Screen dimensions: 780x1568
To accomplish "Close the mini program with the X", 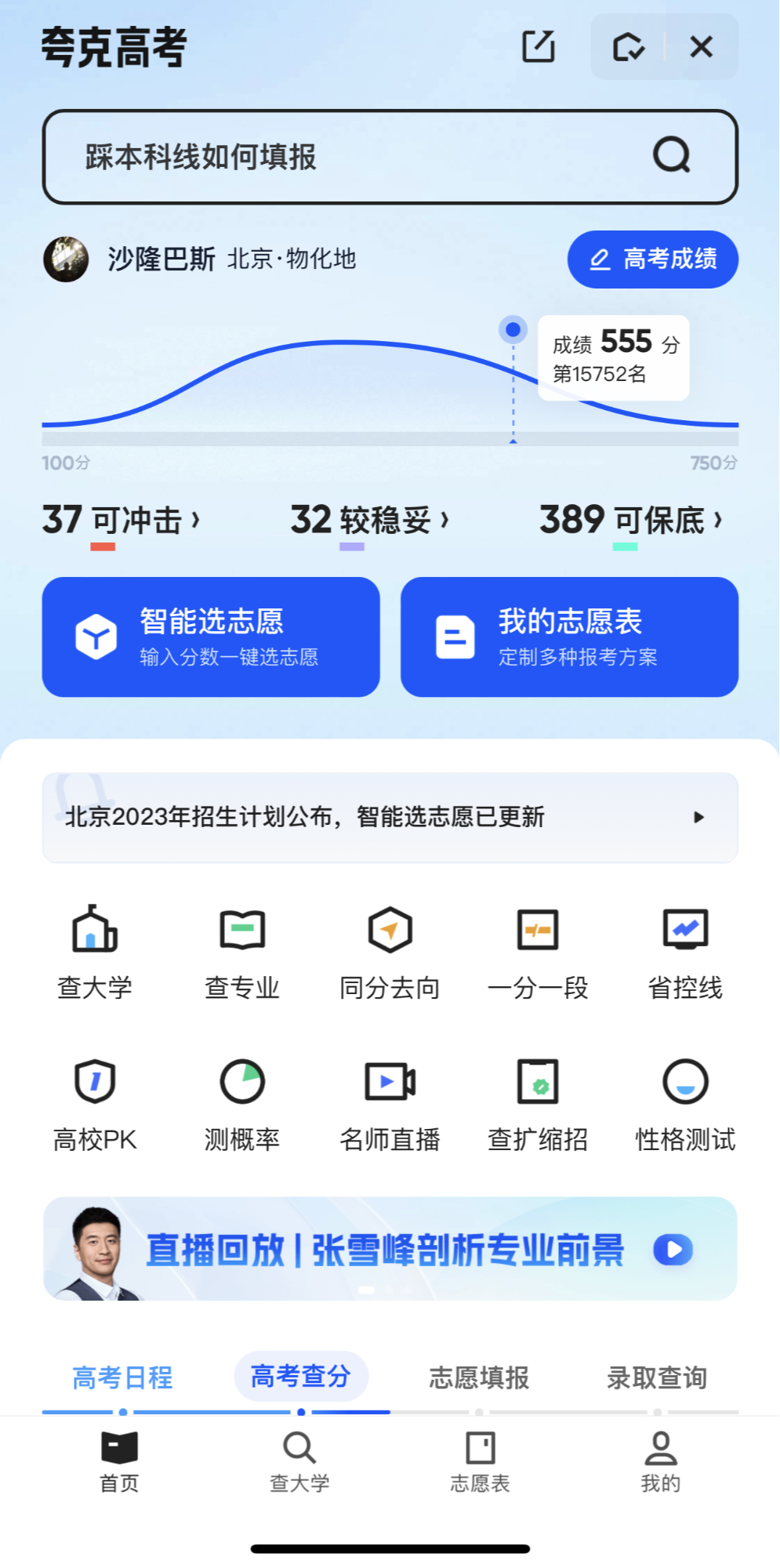I will pyautogui.click(x=702, y=47).
